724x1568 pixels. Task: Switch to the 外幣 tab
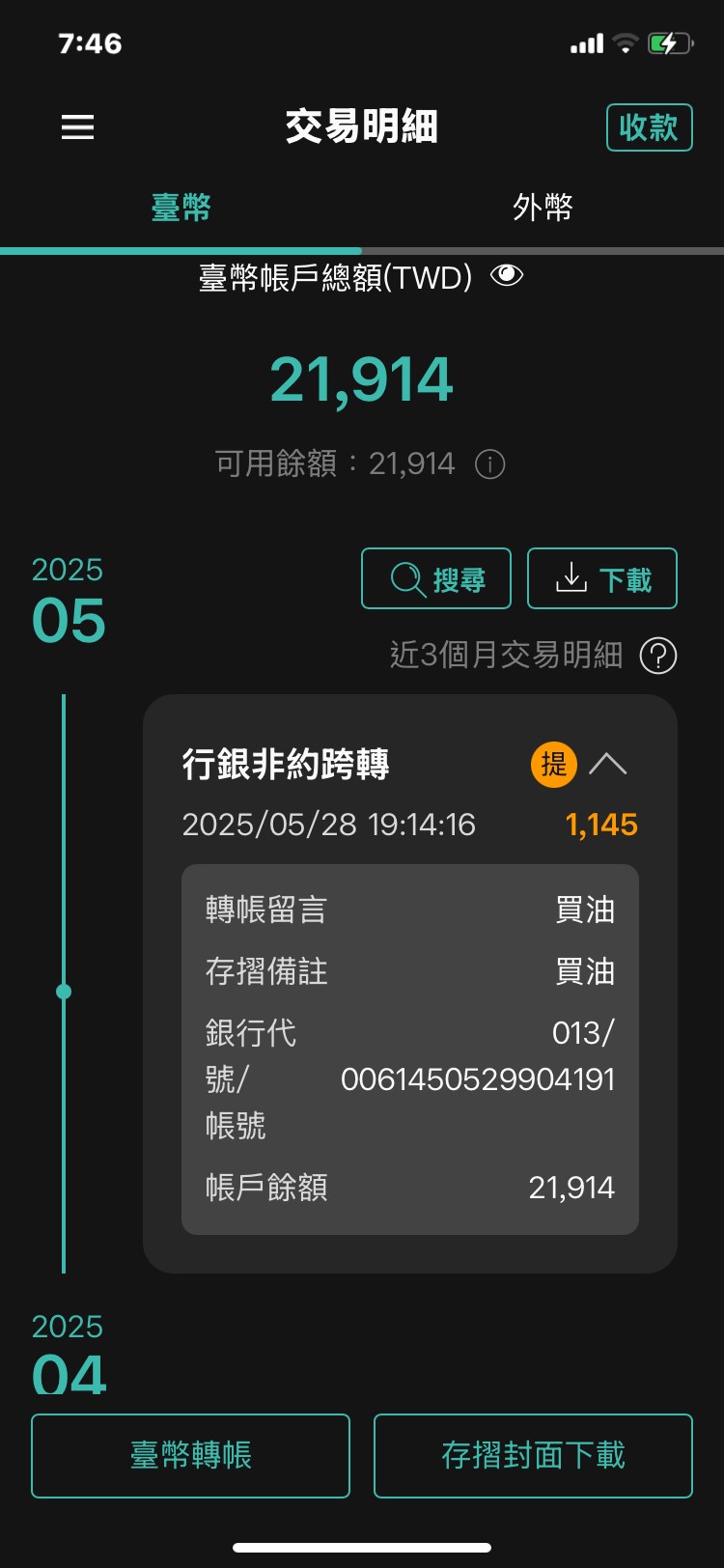click(543, 207)
